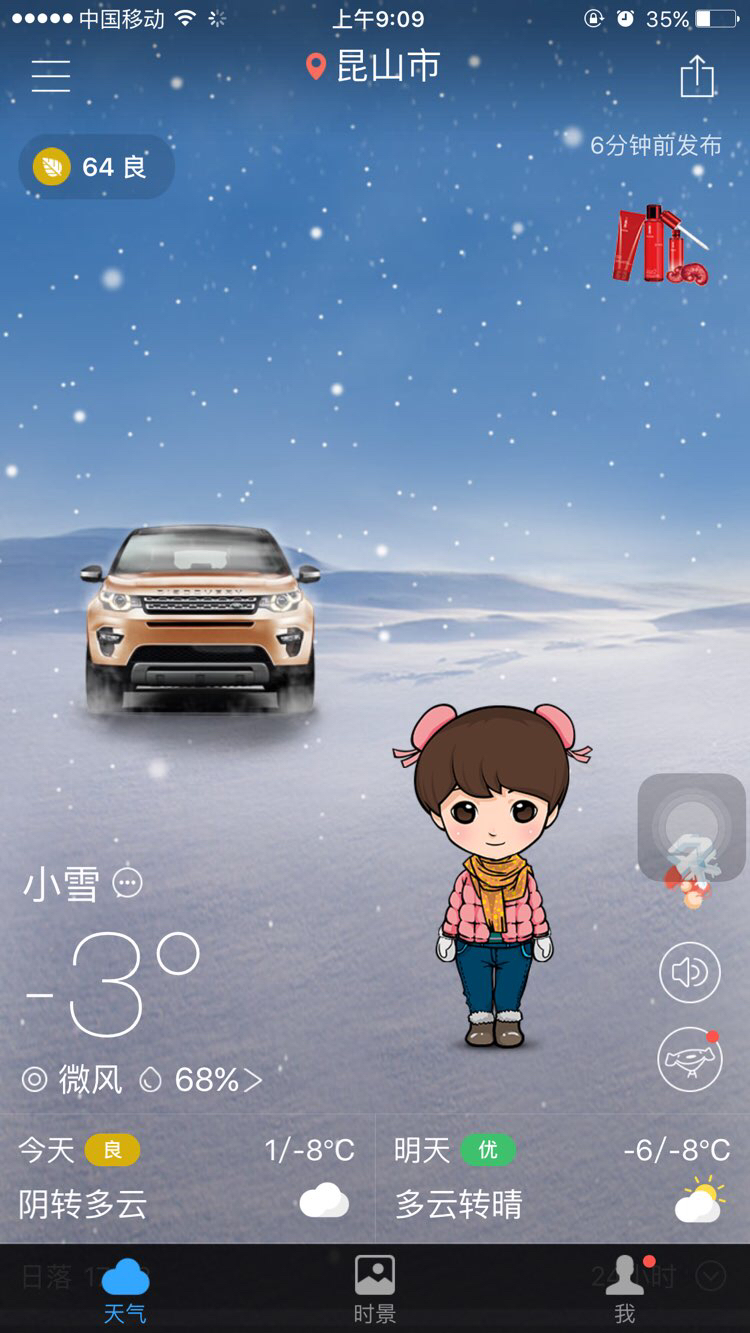This screenshot has width=750, height=1333.
Task: Play the voice weather broadcast speaker
Action: pos(690,972)
